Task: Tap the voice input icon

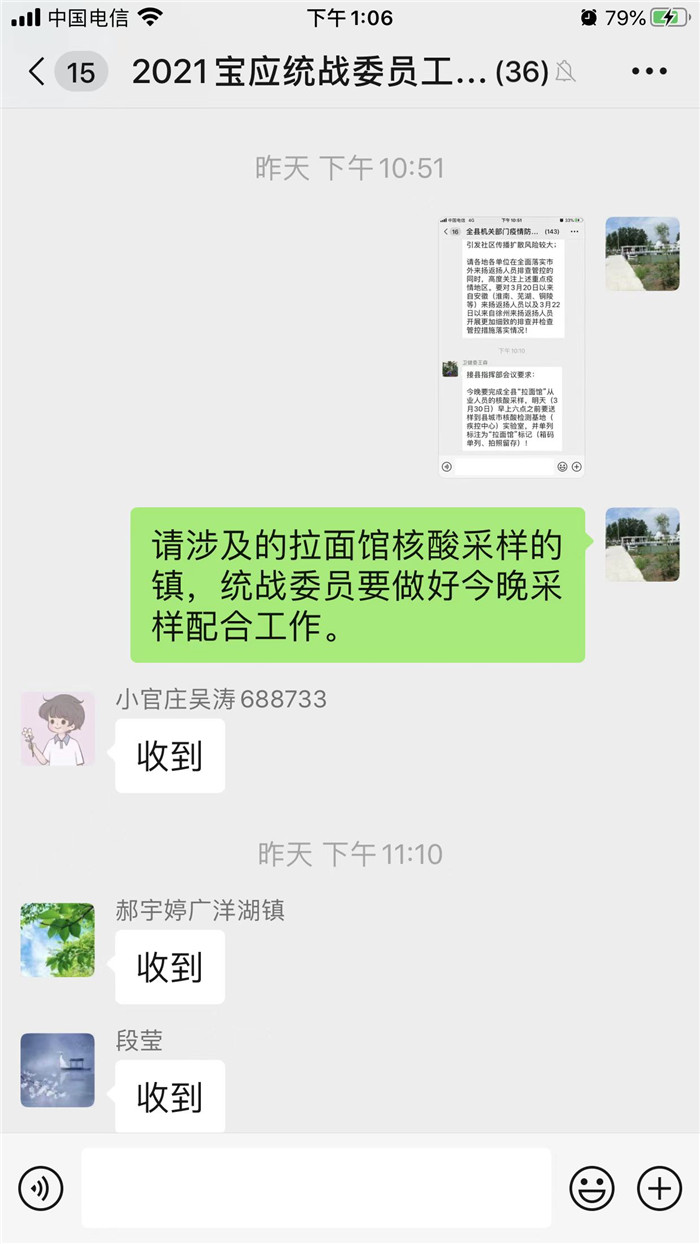Action: pos(41,1188)
